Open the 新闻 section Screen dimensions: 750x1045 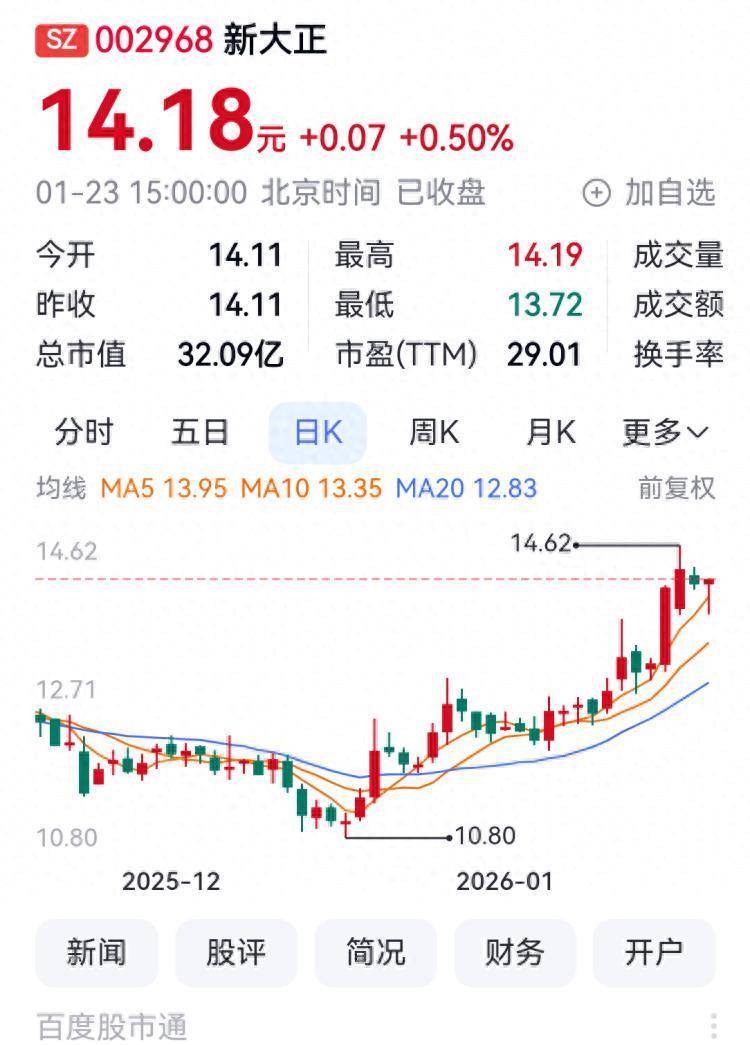pos(96,953)
